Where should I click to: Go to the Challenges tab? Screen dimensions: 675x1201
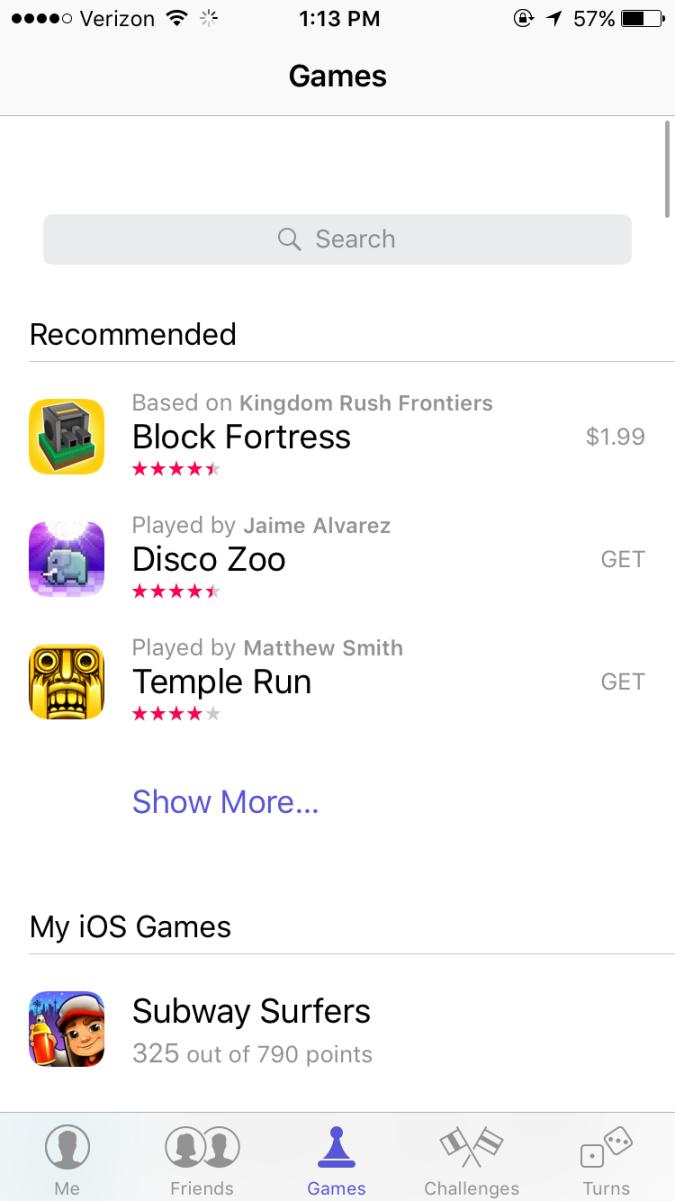pyautogui.click(x=471, y=1160)
